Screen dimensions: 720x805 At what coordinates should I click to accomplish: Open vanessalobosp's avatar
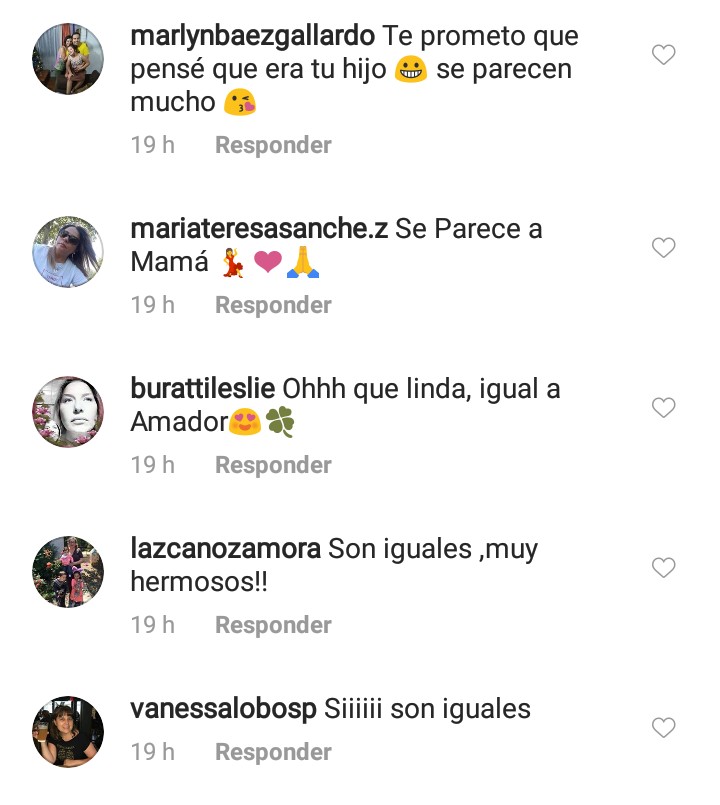point(68,731)
